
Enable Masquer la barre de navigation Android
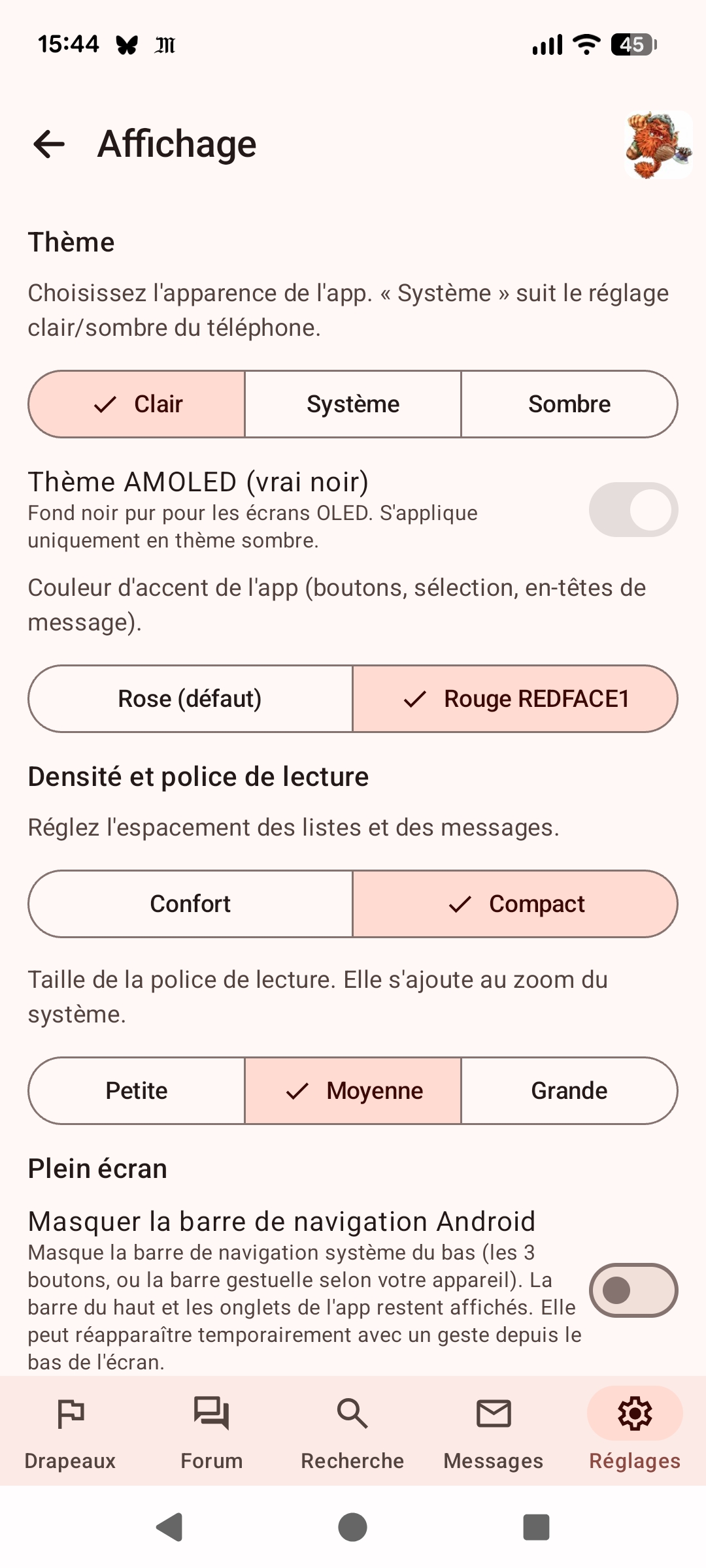[633, 1290]
